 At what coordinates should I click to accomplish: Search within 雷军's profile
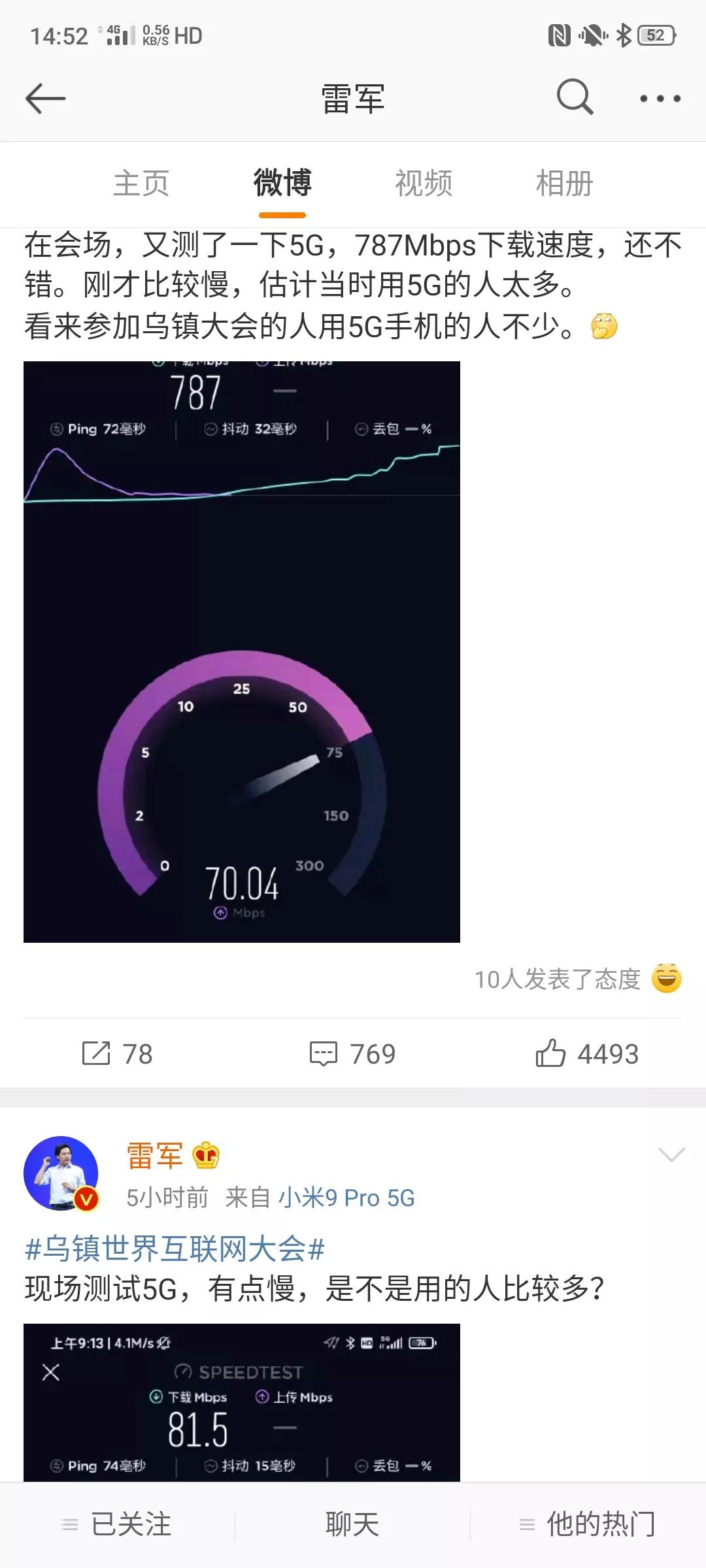[575, 98]
